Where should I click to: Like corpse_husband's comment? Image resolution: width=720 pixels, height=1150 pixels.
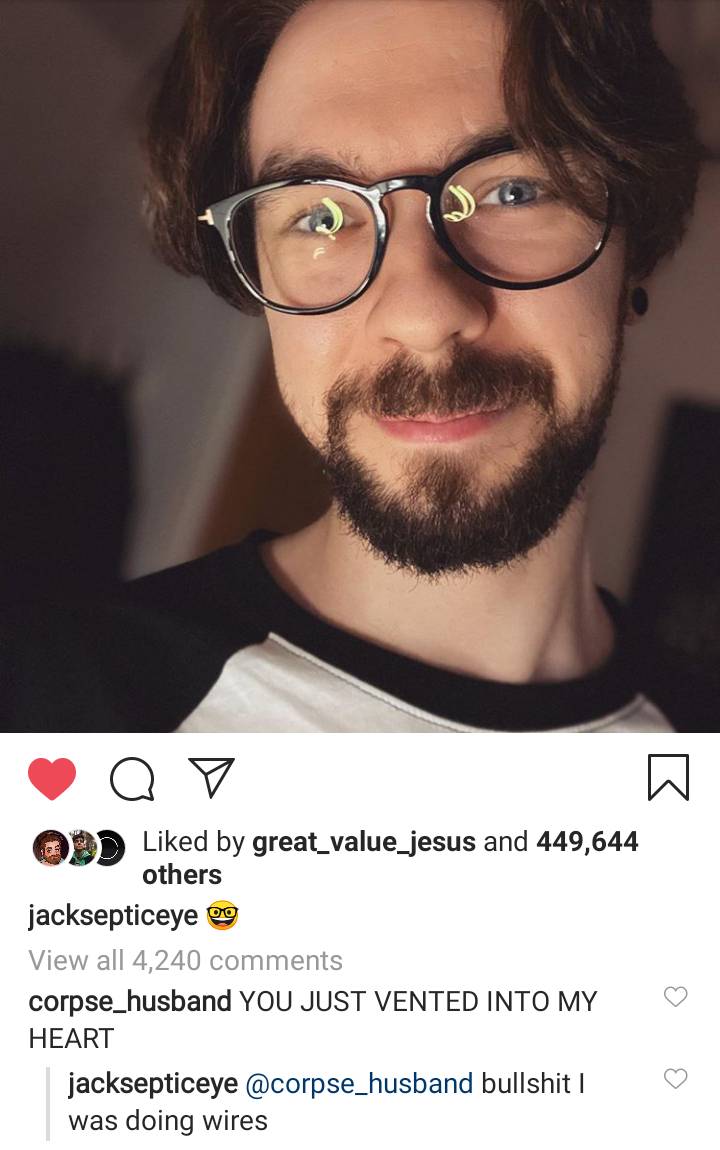point(676,996)
